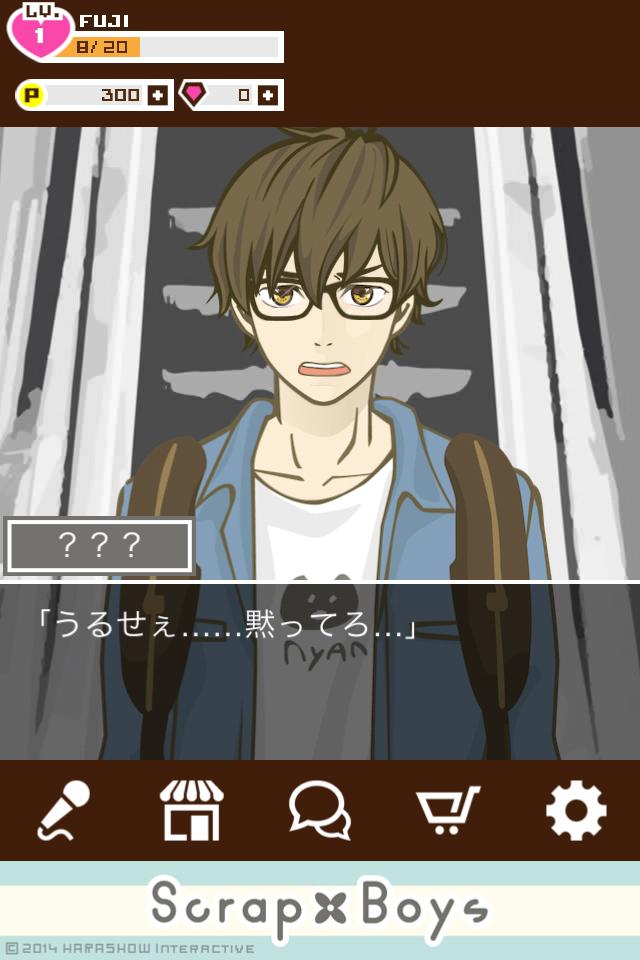This screenshot has height=960, width=640.
Task: Open the microphone menu
Action: [64, 810]
